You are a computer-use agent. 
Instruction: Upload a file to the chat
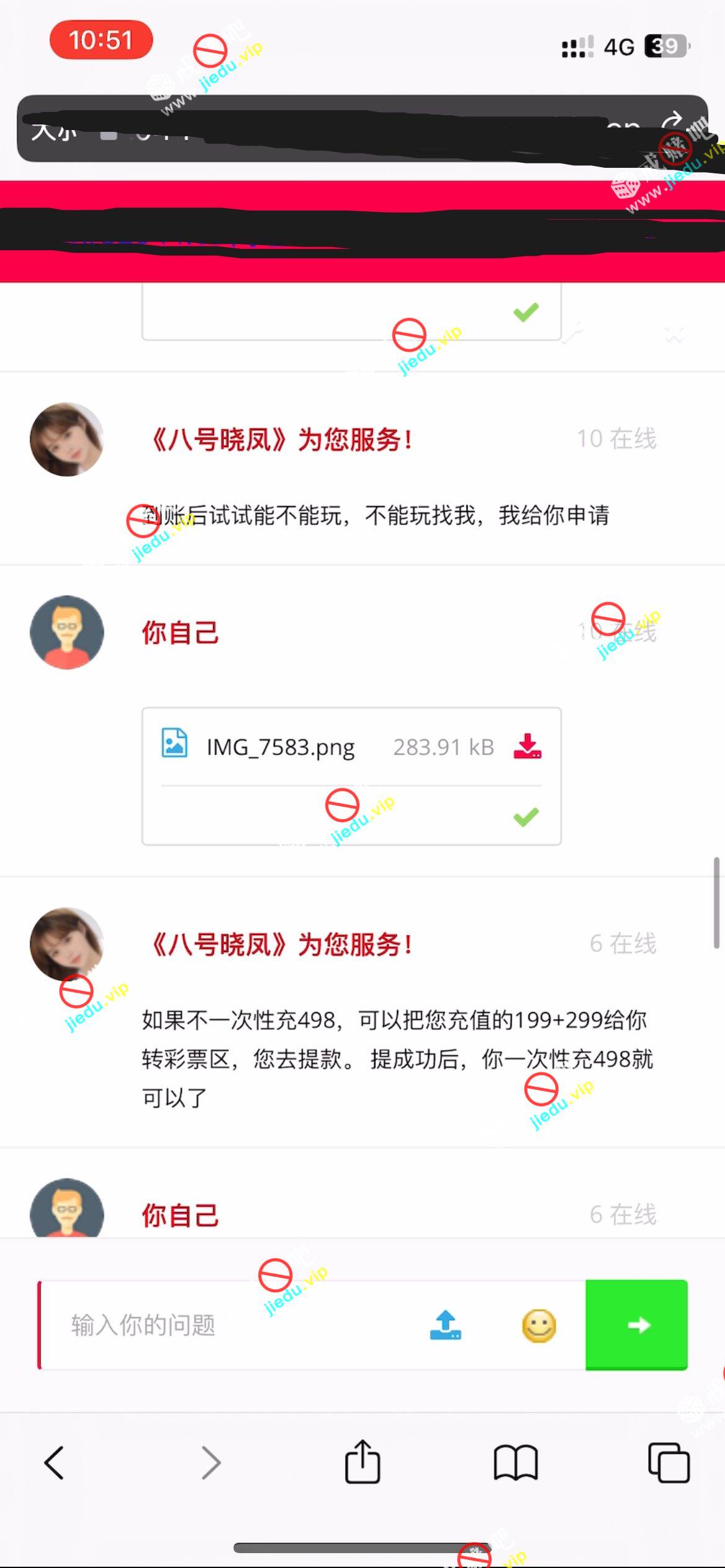tap(446, 1325)
